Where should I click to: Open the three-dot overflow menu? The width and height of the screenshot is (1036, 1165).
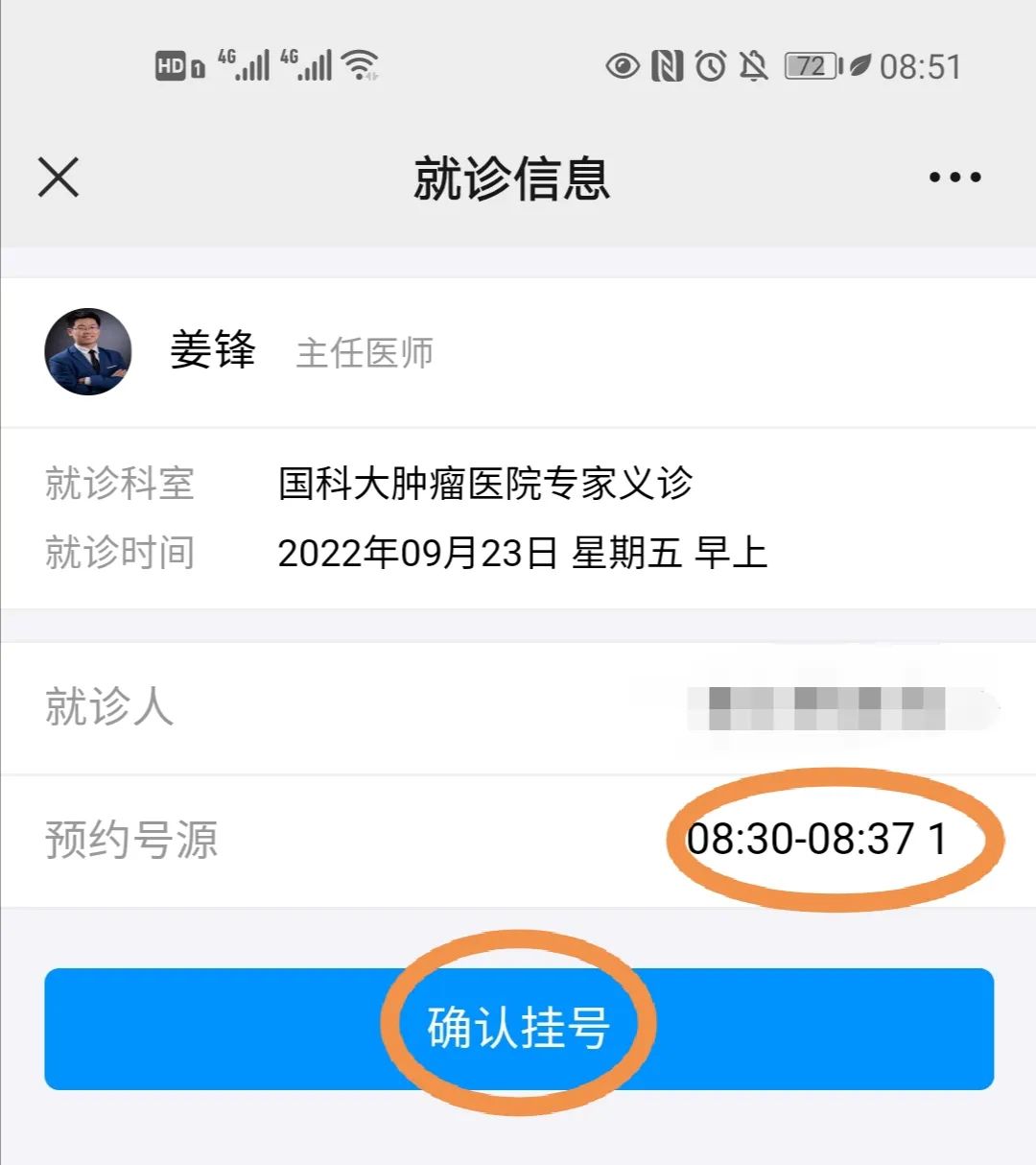tap(954, 178)
